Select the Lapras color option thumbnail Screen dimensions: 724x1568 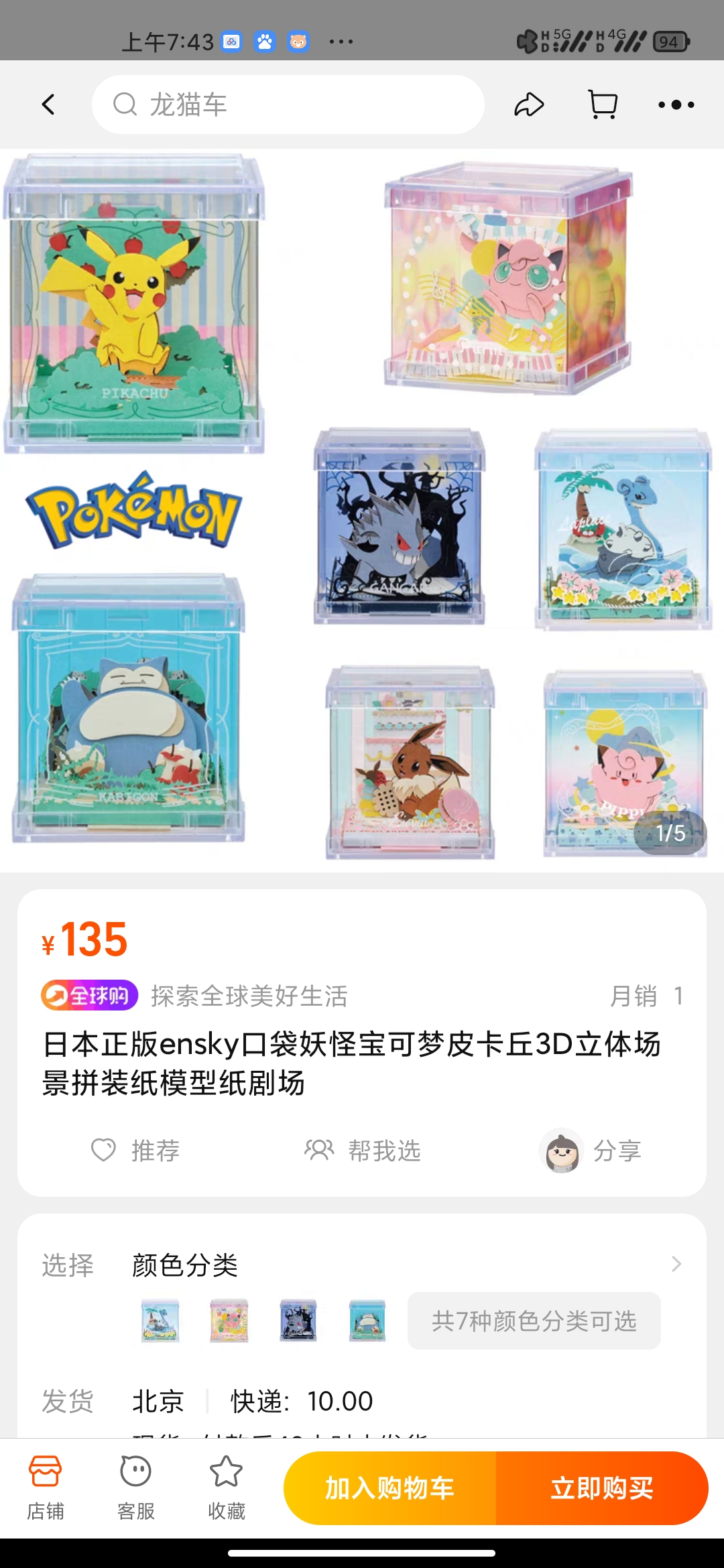pos(160,1321)
